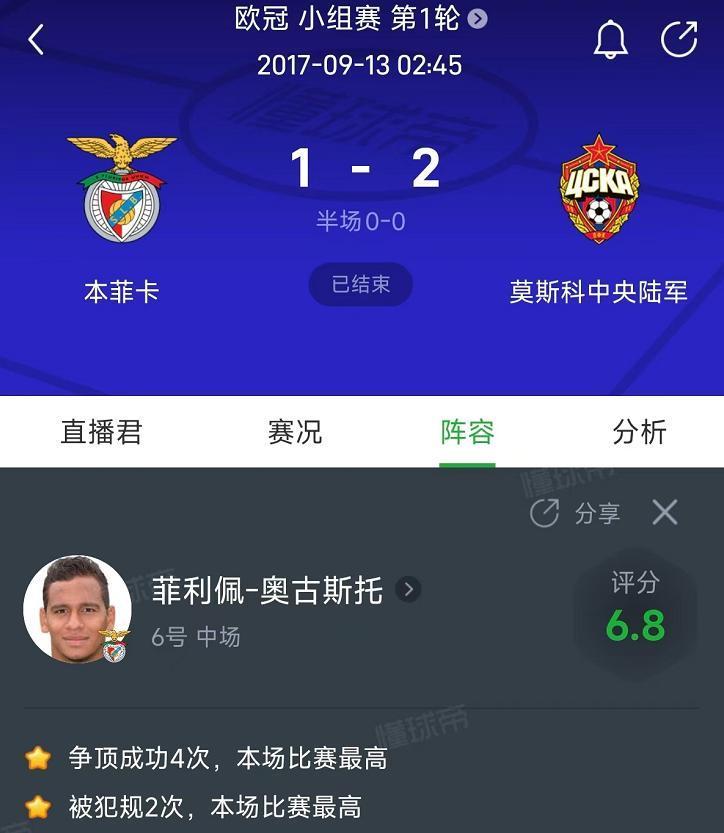Switch to the 赛况 tab
Image resolution: width=724 pixels, height=833 pixels.
295,432
